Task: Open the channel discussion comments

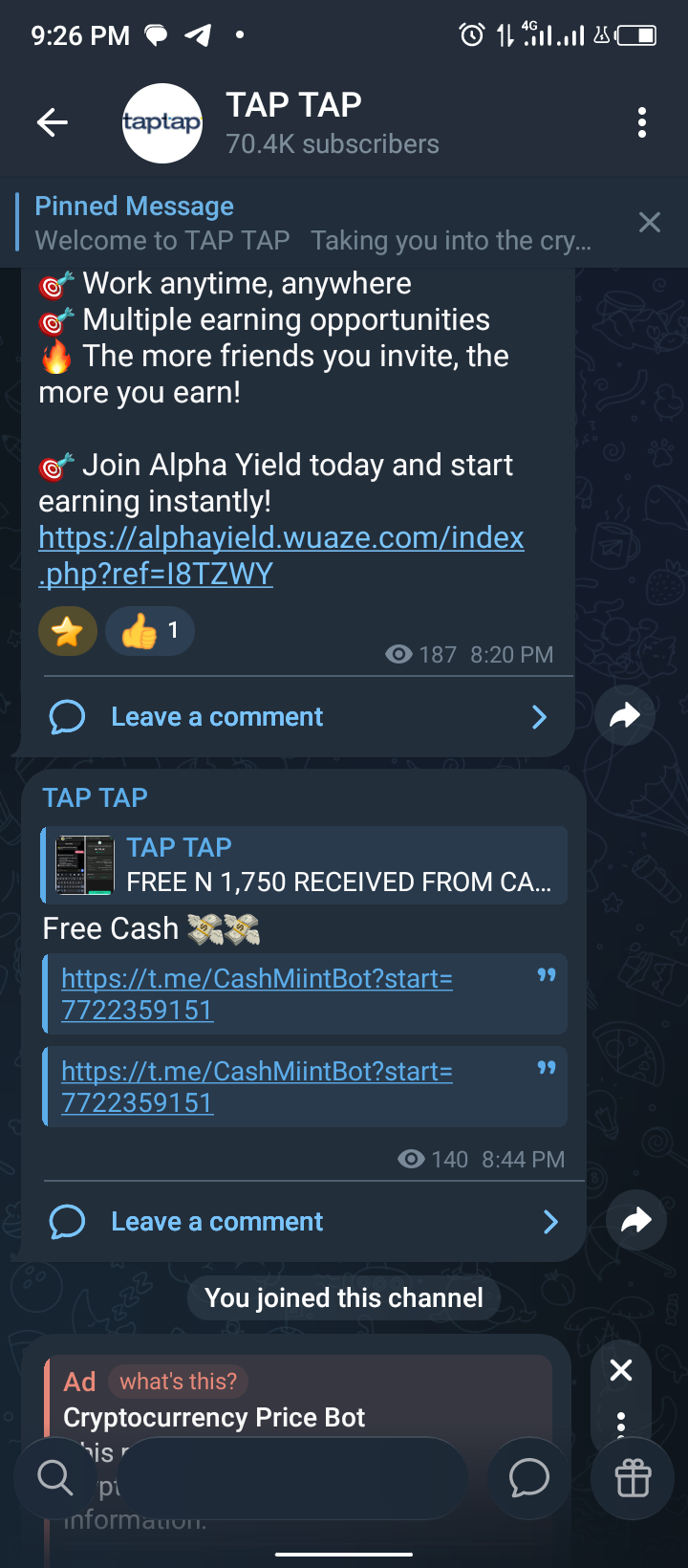Action: pos(528,1478)
